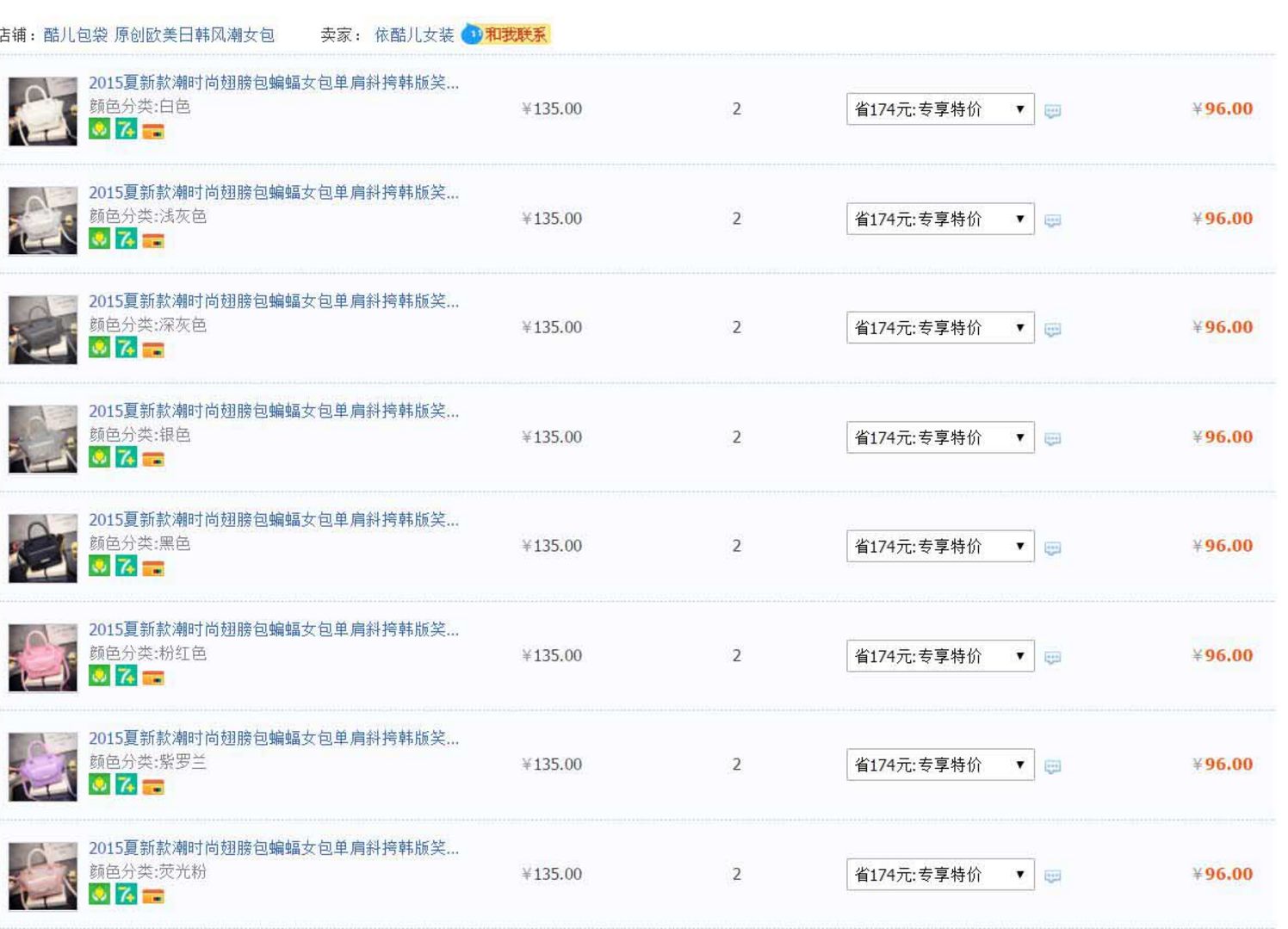Open the product title link for 白色 bag
This screenshot has height=929, width=1288.
[x=274, y=83]
